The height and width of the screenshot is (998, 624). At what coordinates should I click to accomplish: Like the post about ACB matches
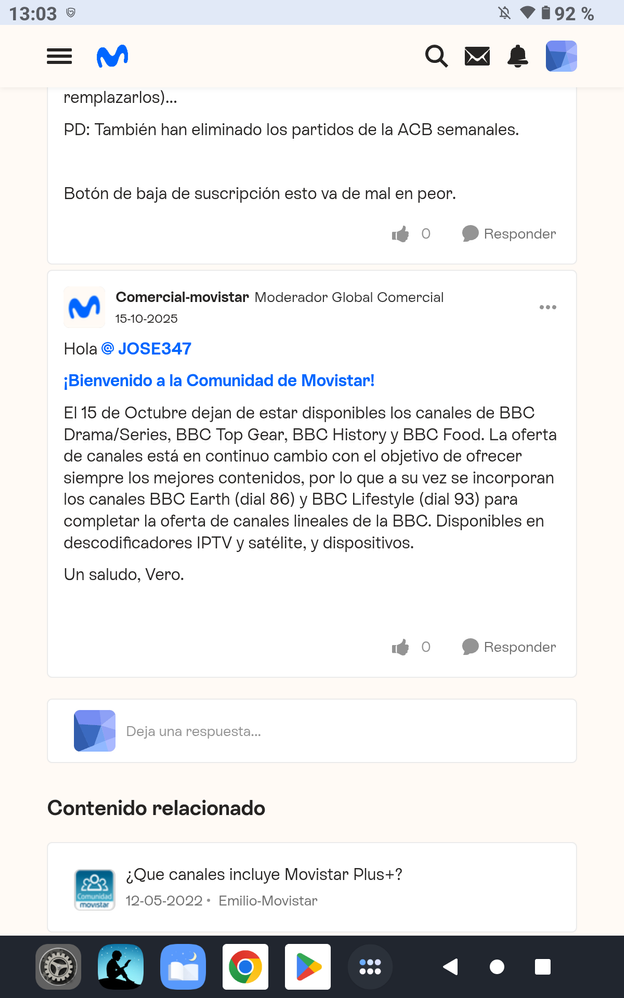(401, 234)
